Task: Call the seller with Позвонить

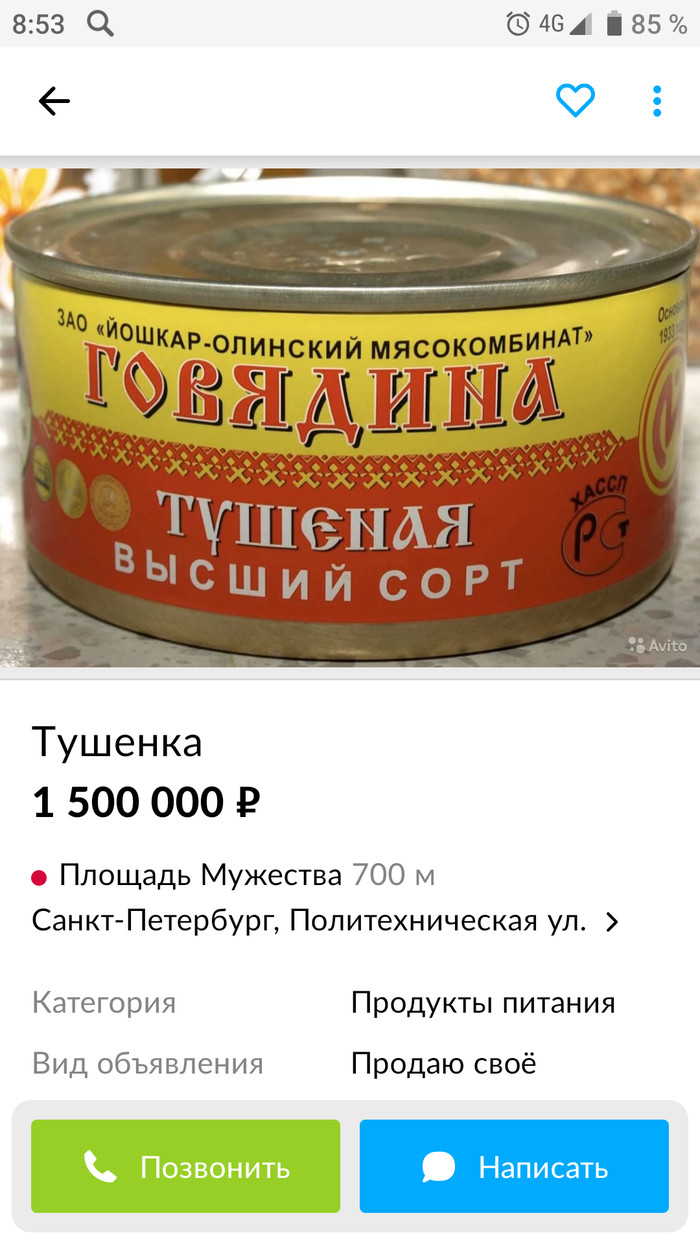Action: pyautogui.click(x=186, y=1166)
